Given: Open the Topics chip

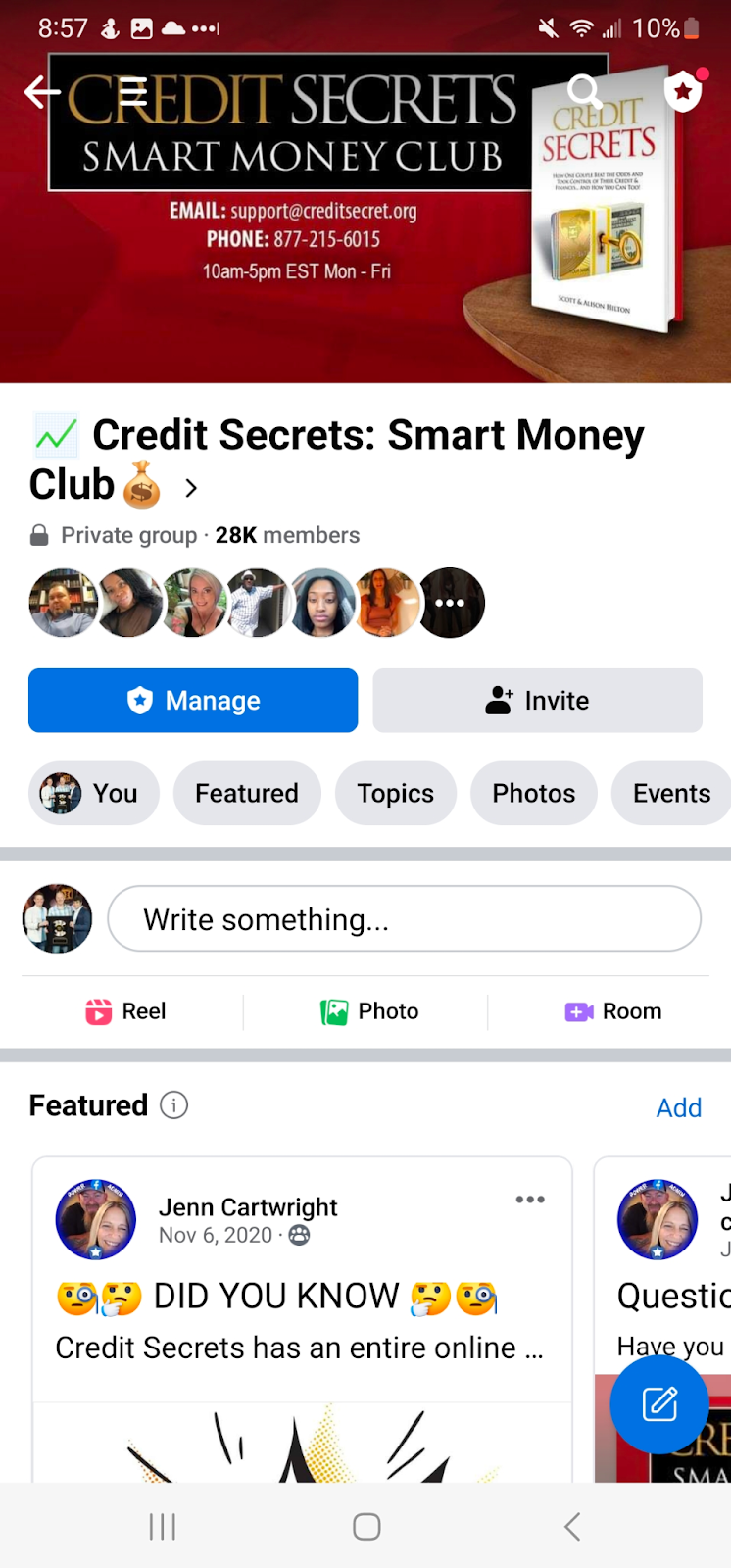Looking at the screenshot, I should [395, 793].
